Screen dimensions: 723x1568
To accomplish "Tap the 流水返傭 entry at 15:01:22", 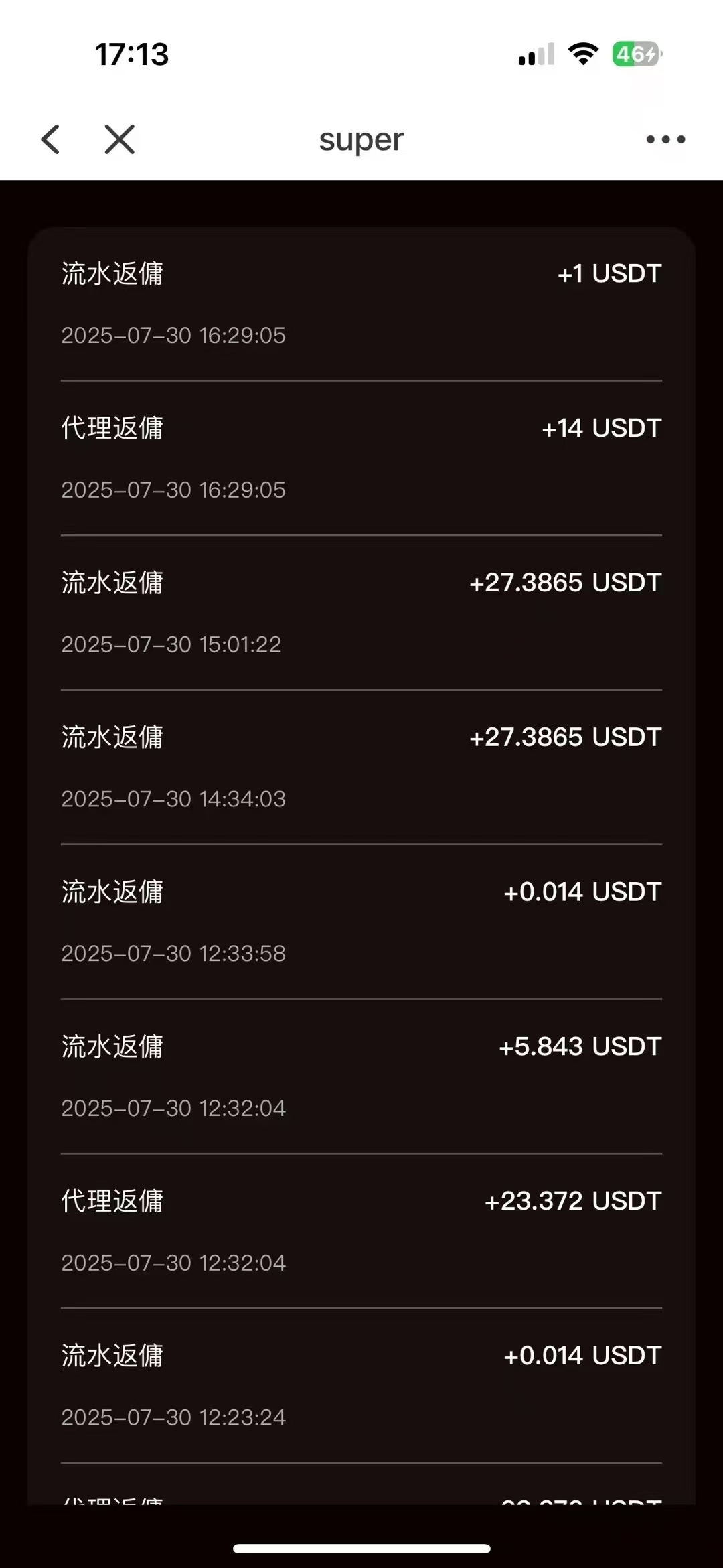I will click(x=361, y=612).
